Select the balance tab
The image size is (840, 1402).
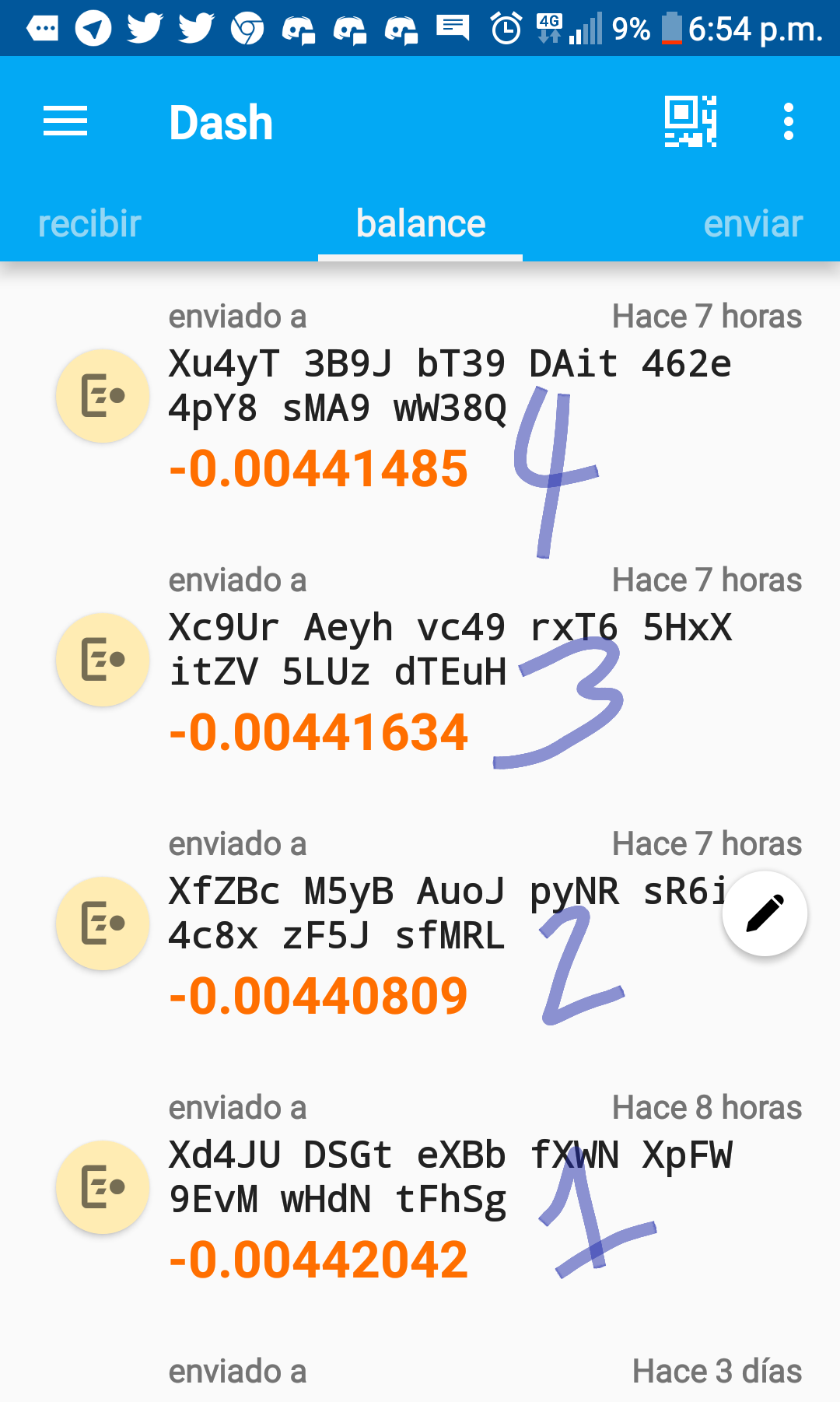pyautogui.click(x=421, y=224)
